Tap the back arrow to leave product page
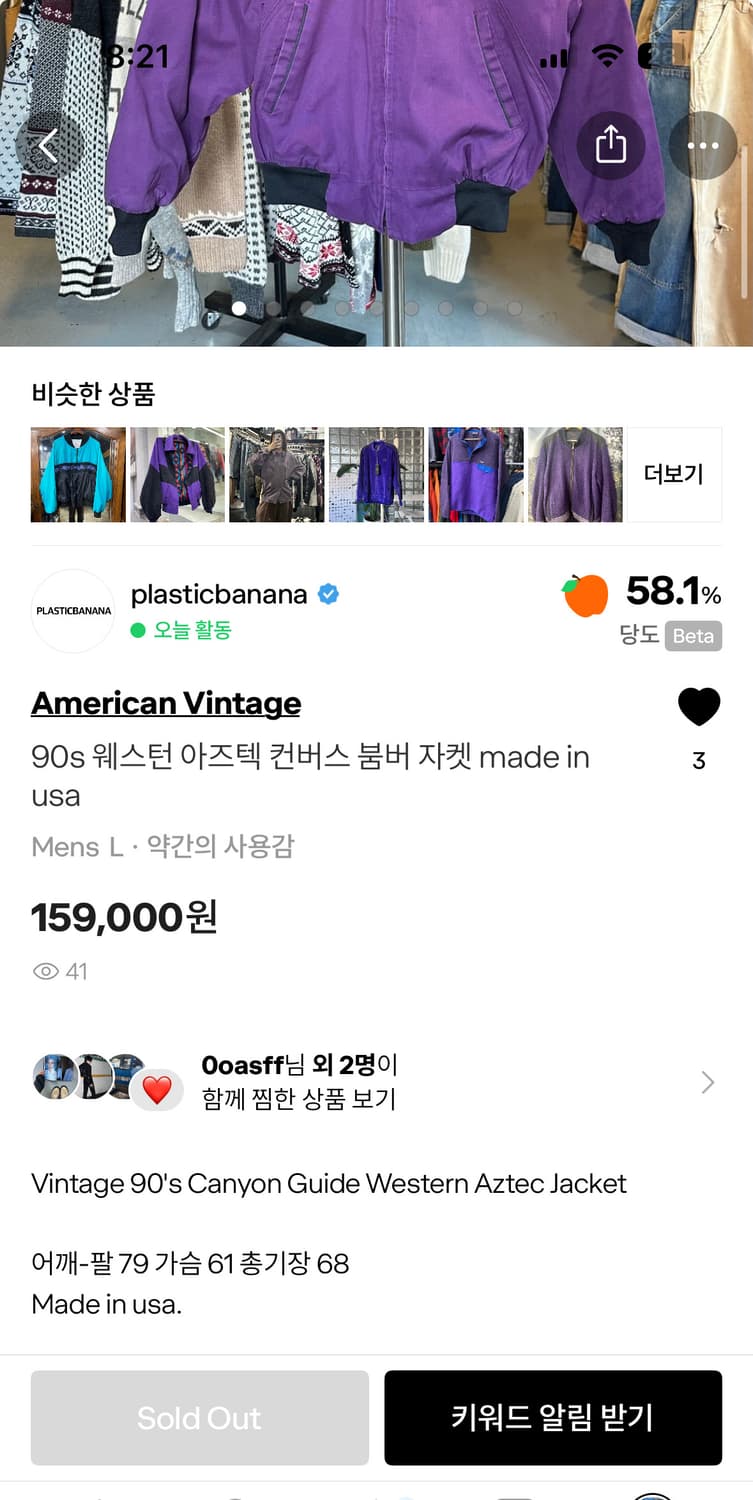The image size is (753, 1500). click(x=47, y=145)
